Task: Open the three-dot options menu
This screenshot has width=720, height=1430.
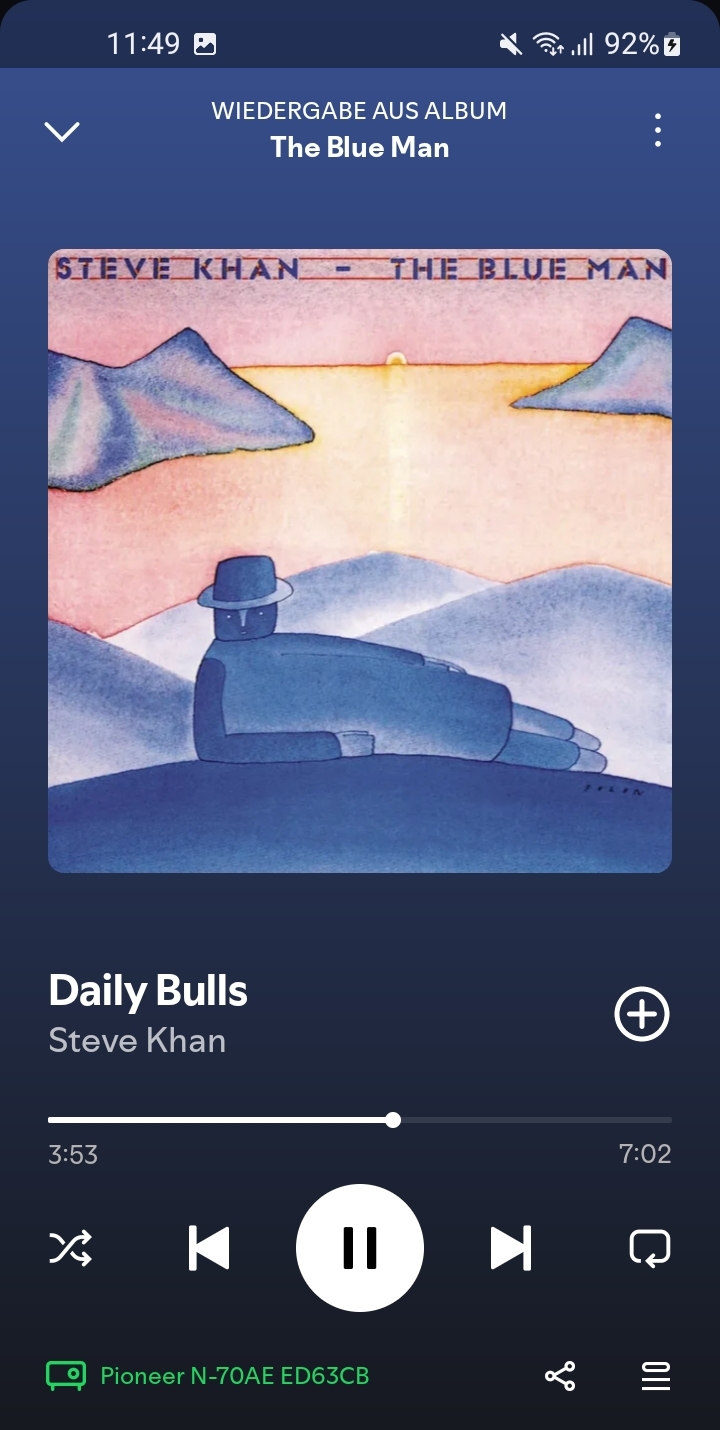Action: [x=657, y=131]
